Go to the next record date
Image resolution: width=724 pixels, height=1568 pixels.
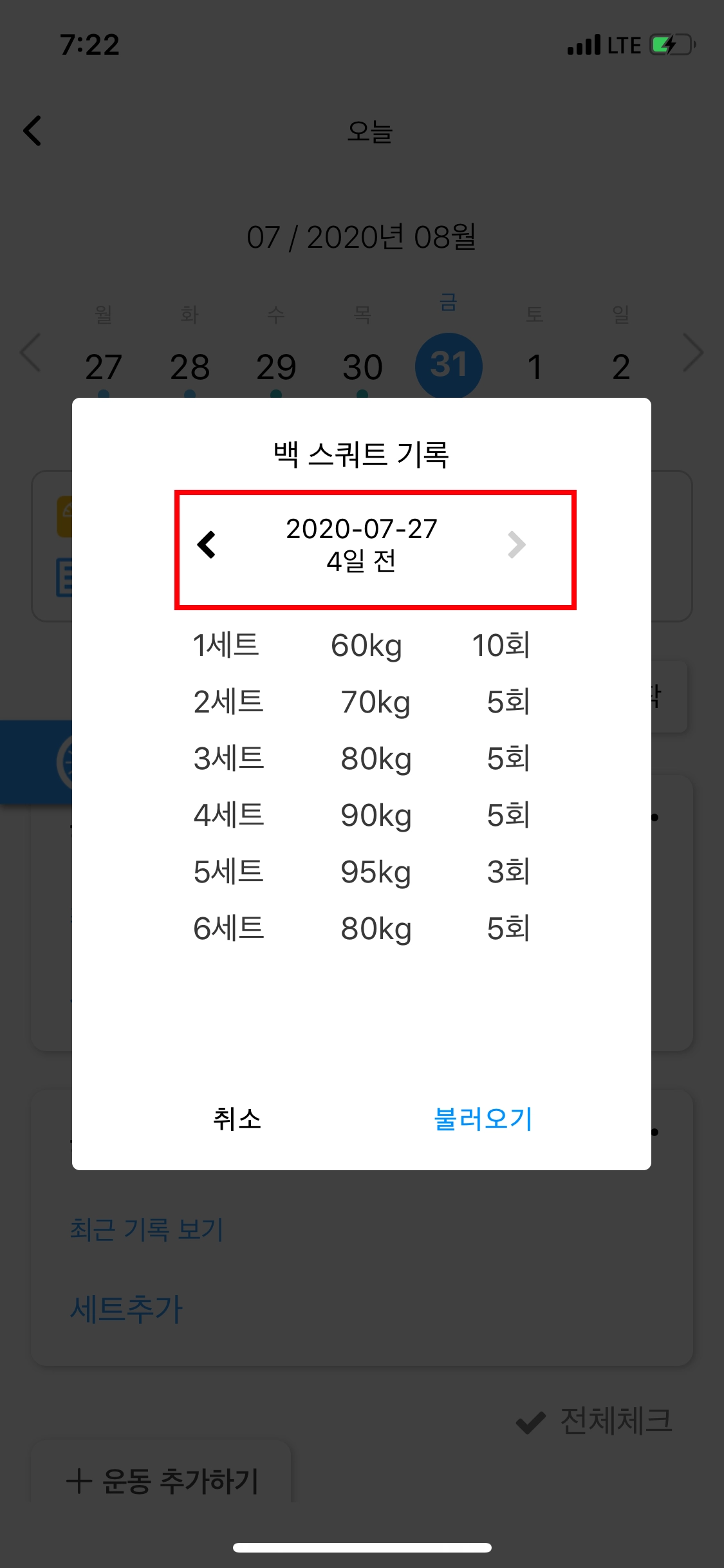[516, 545]
